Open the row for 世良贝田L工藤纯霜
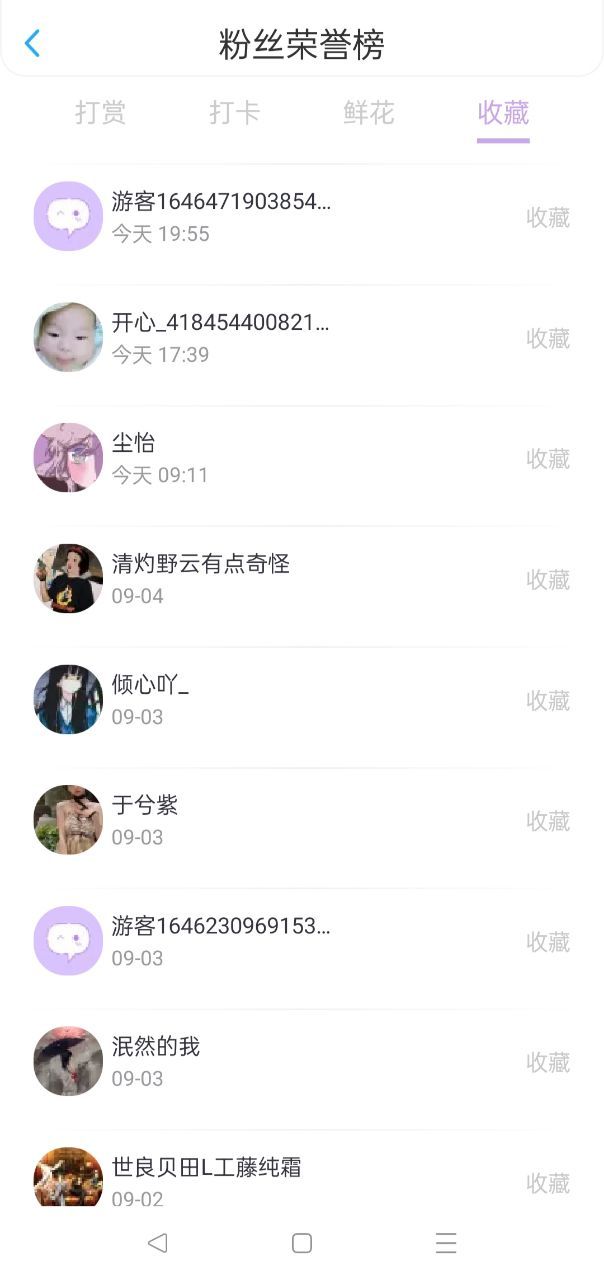This screenshot has width=604, height=1280. (x=302, y=1169)
